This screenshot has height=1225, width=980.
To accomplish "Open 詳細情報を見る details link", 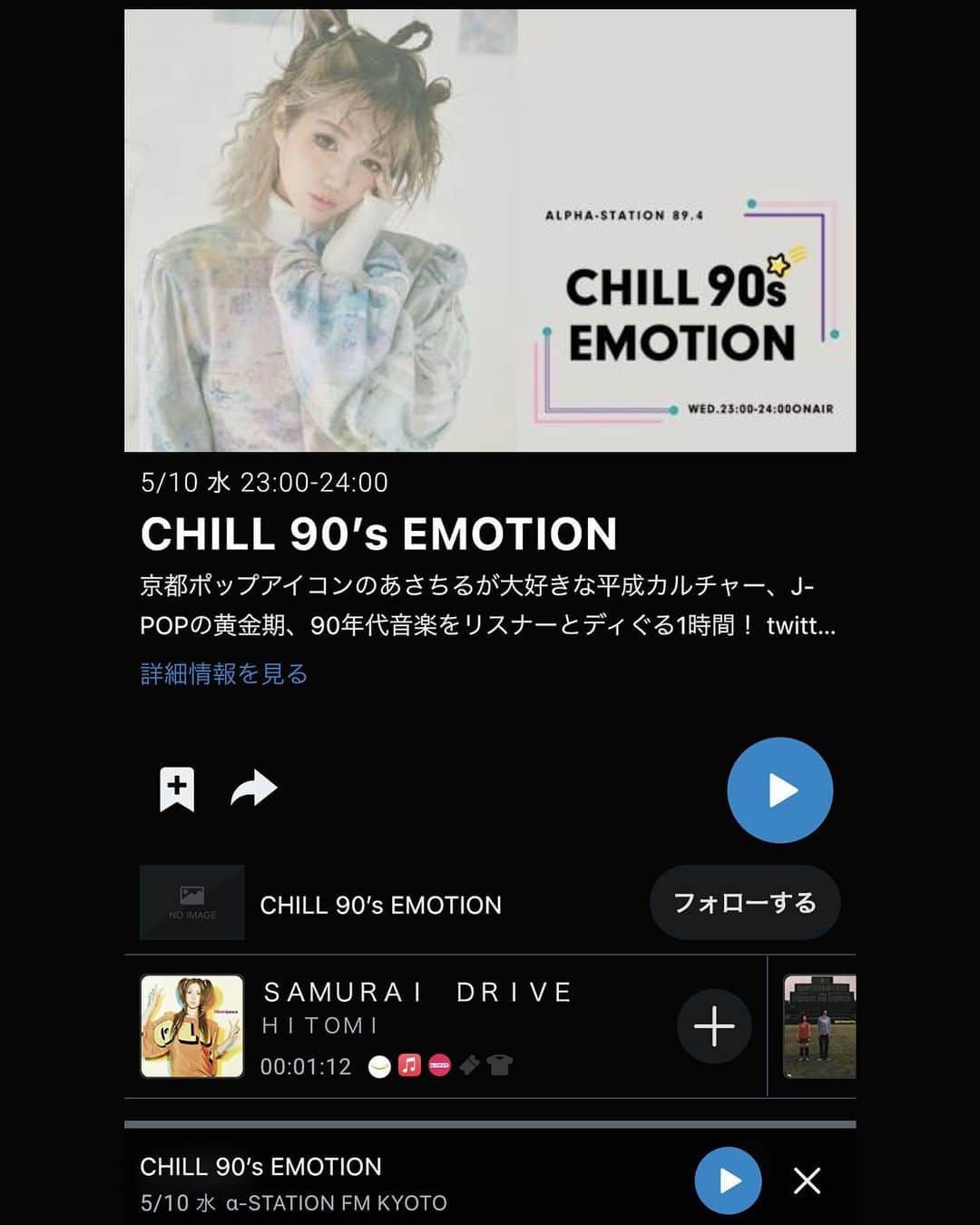I will (x=223, y=673).
